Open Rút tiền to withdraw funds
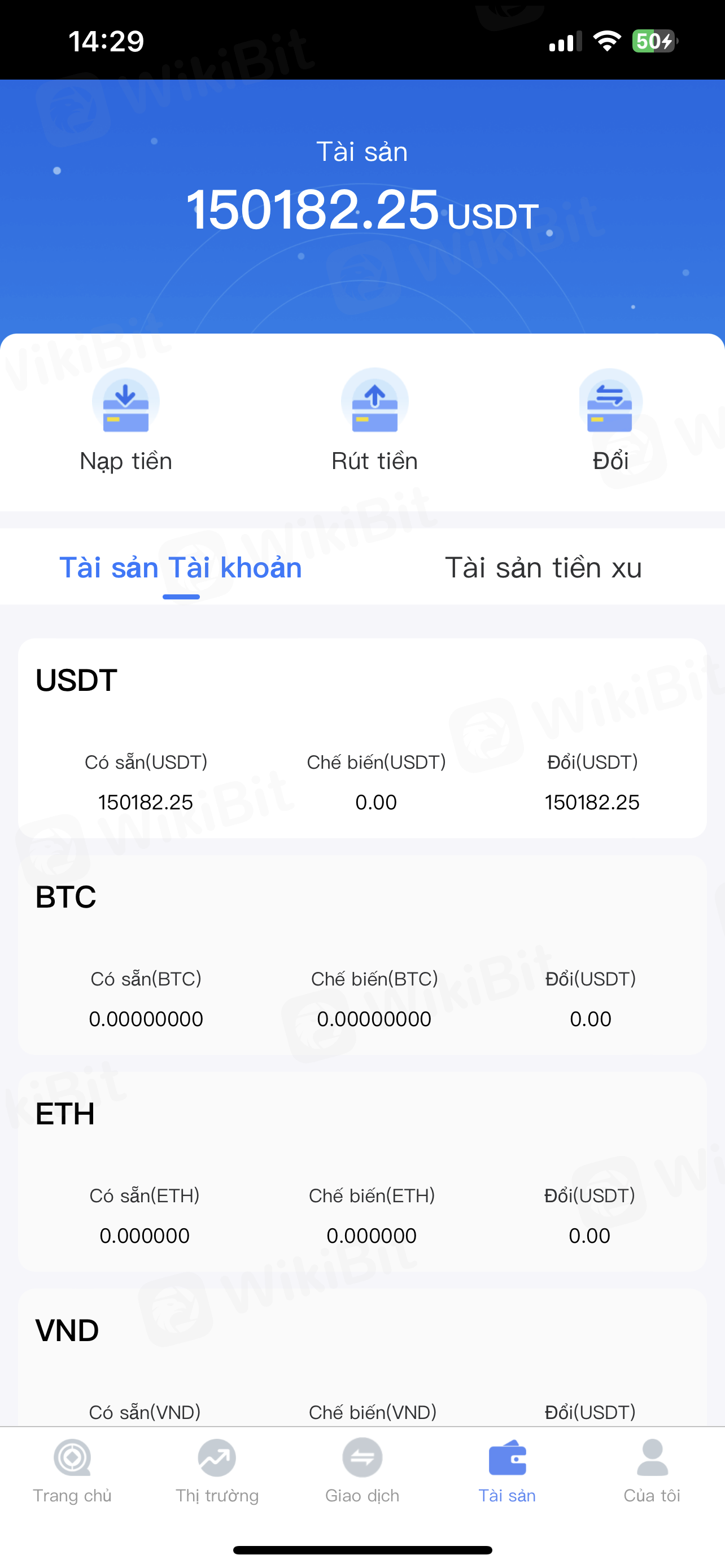Image resolution: width=725 pixels, height=1568 pixels. pyautogui.click(x=374, y=420)
